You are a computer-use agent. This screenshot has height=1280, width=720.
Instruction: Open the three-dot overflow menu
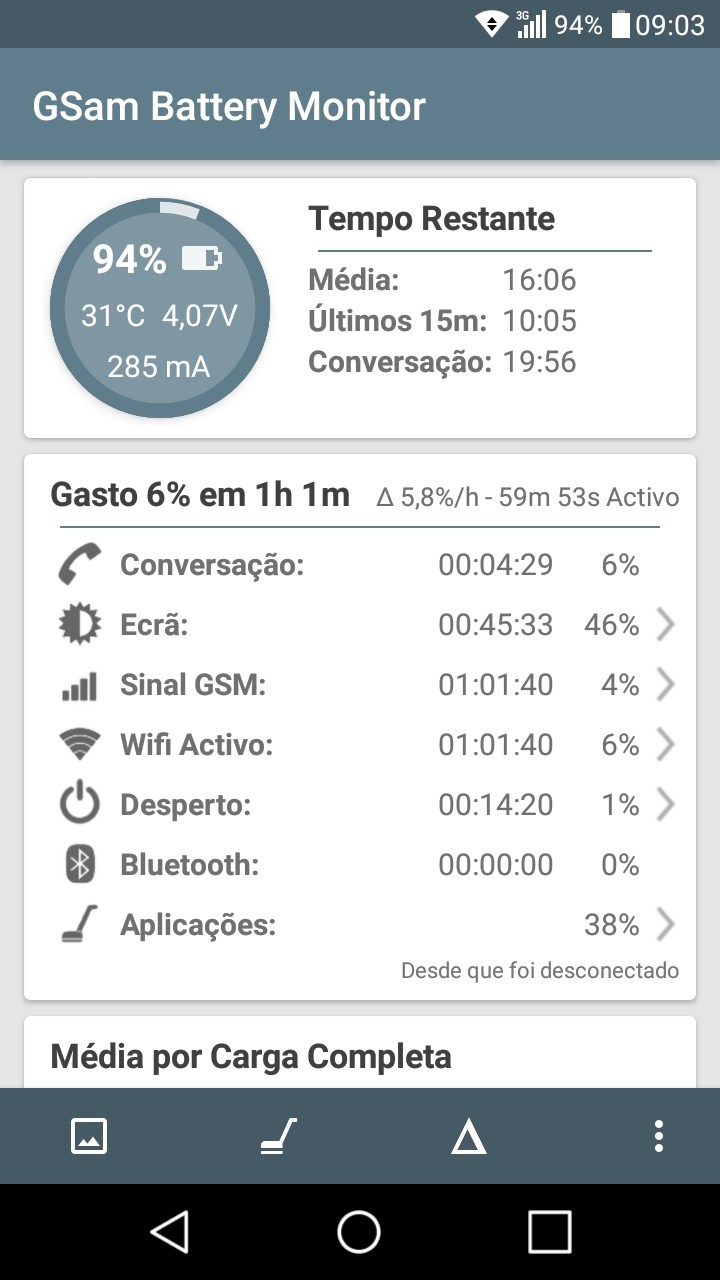pos(658,1136)
